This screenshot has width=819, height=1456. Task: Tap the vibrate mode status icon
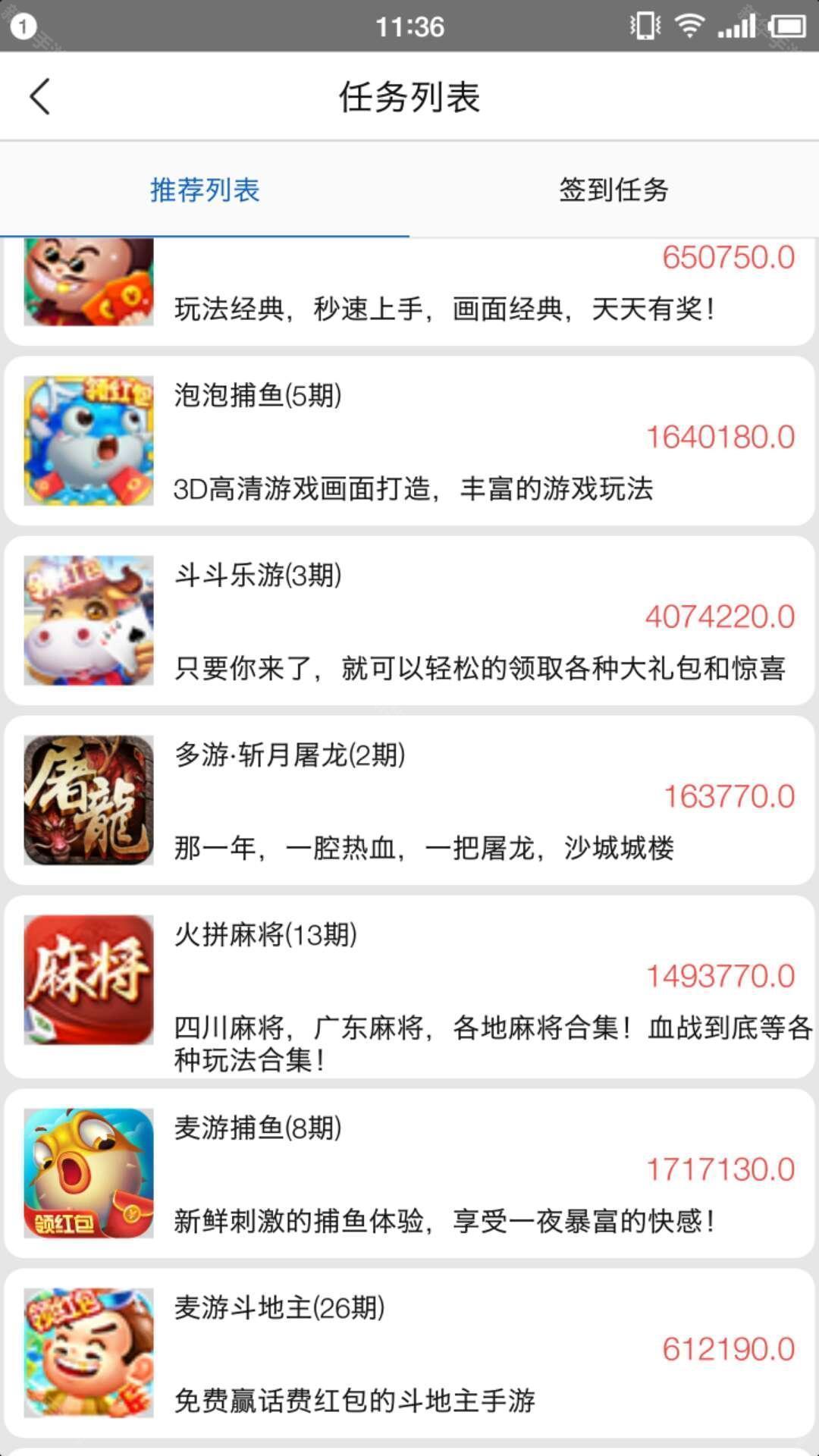point(644,24)
